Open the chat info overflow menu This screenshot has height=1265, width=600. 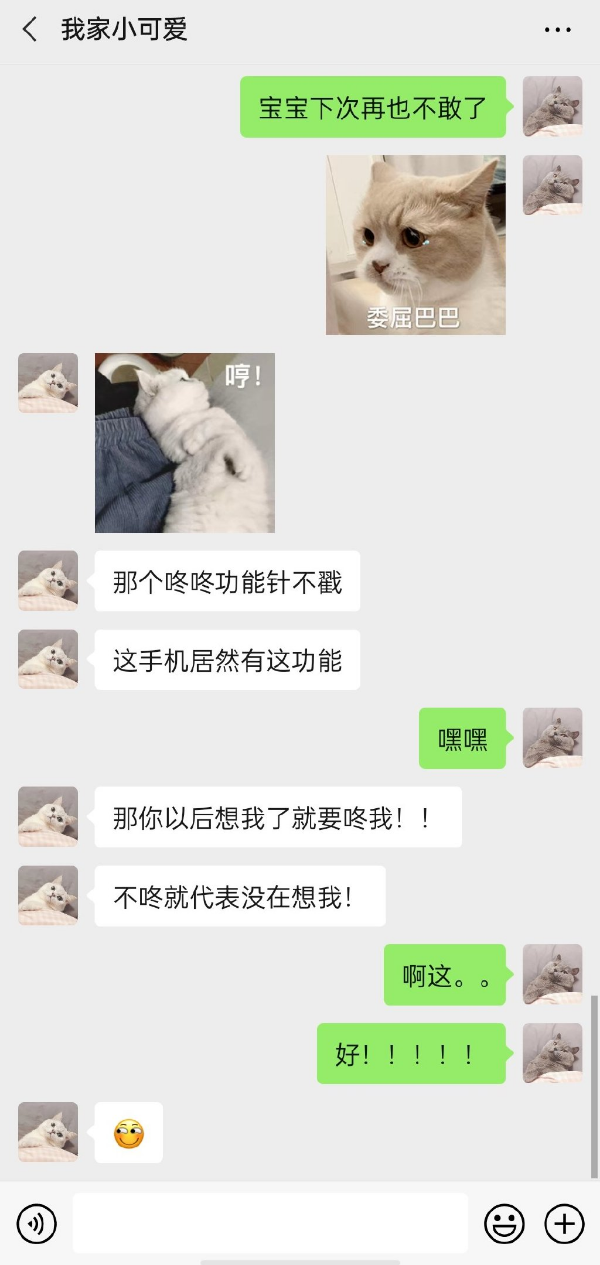click(557, 30)
